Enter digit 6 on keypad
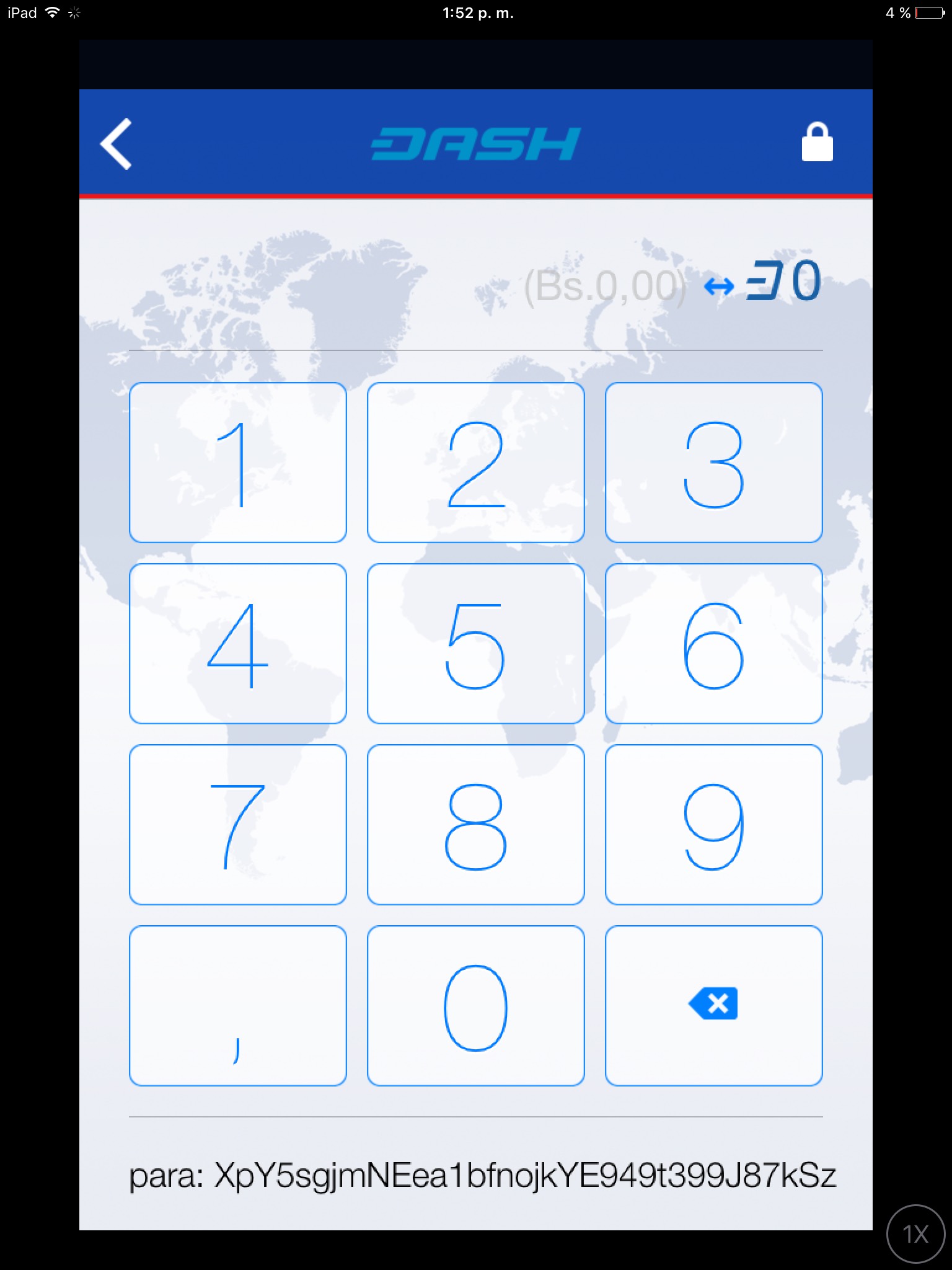Screen dimensions: 952x1270 713,644
